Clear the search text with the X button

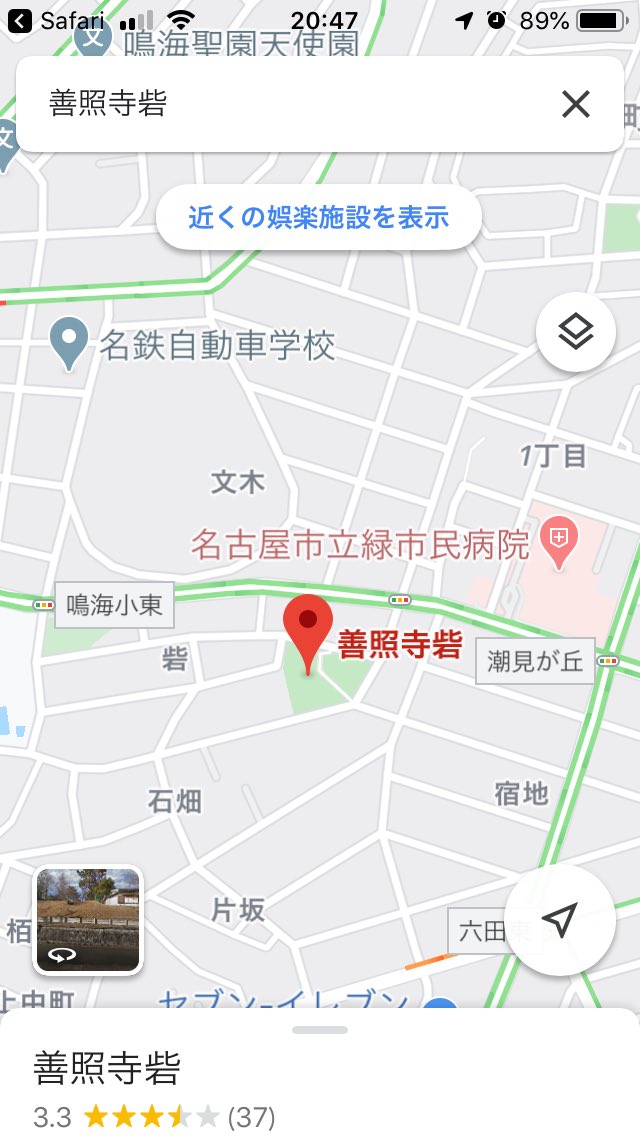click(575, 104)
